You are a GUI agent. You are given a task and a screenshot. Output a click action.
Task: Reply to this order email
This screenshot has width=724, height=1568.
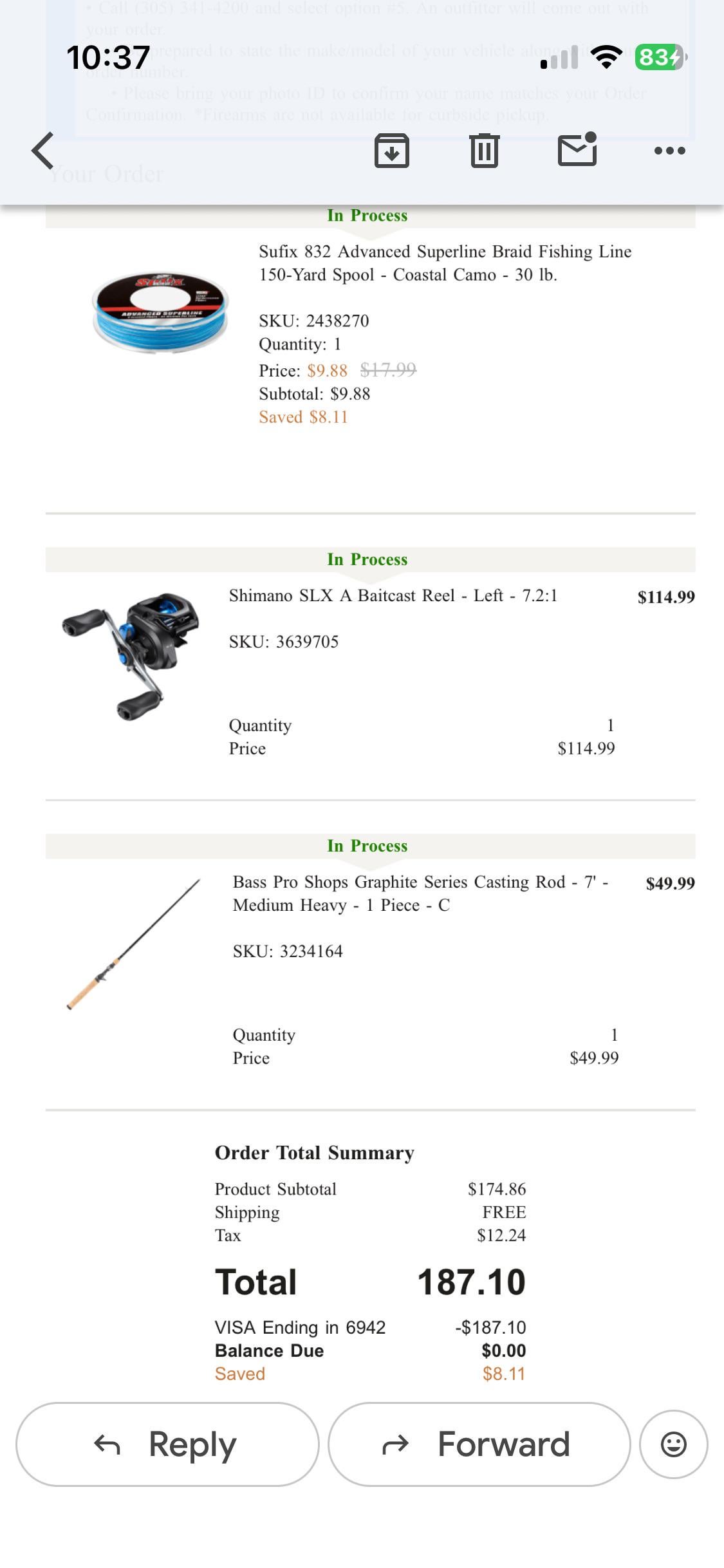tap(167, 1444)
